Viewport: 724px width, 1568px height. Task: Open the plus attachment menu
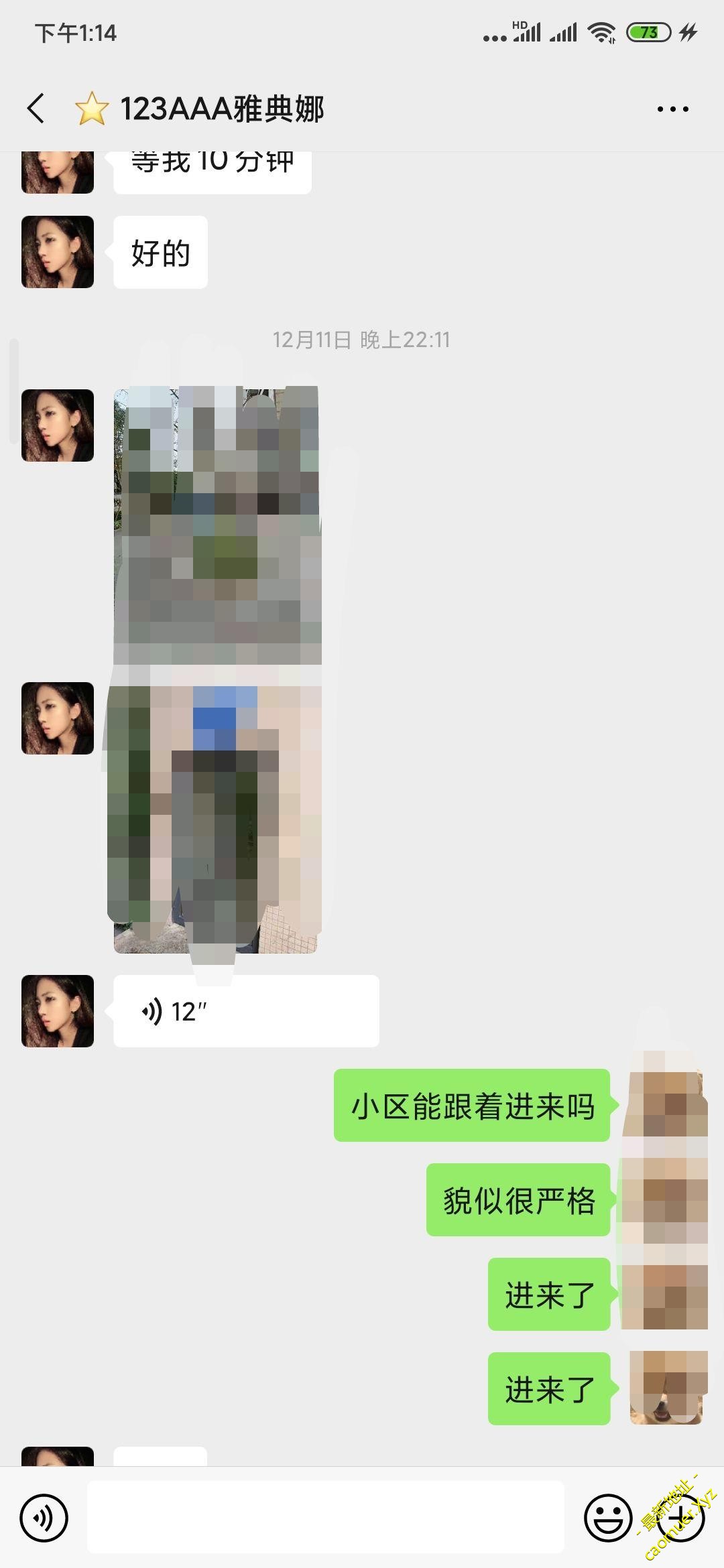680,1518
